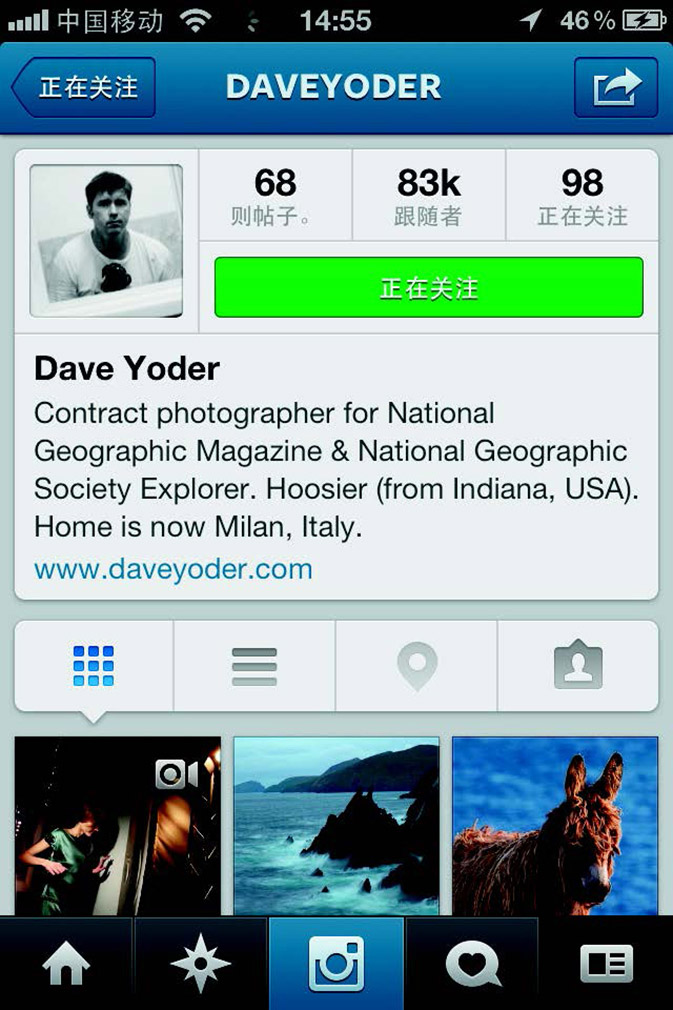The height and width of the screenshot is (1010, 673).
Task: Open the donkey photo
Action: 555,825
